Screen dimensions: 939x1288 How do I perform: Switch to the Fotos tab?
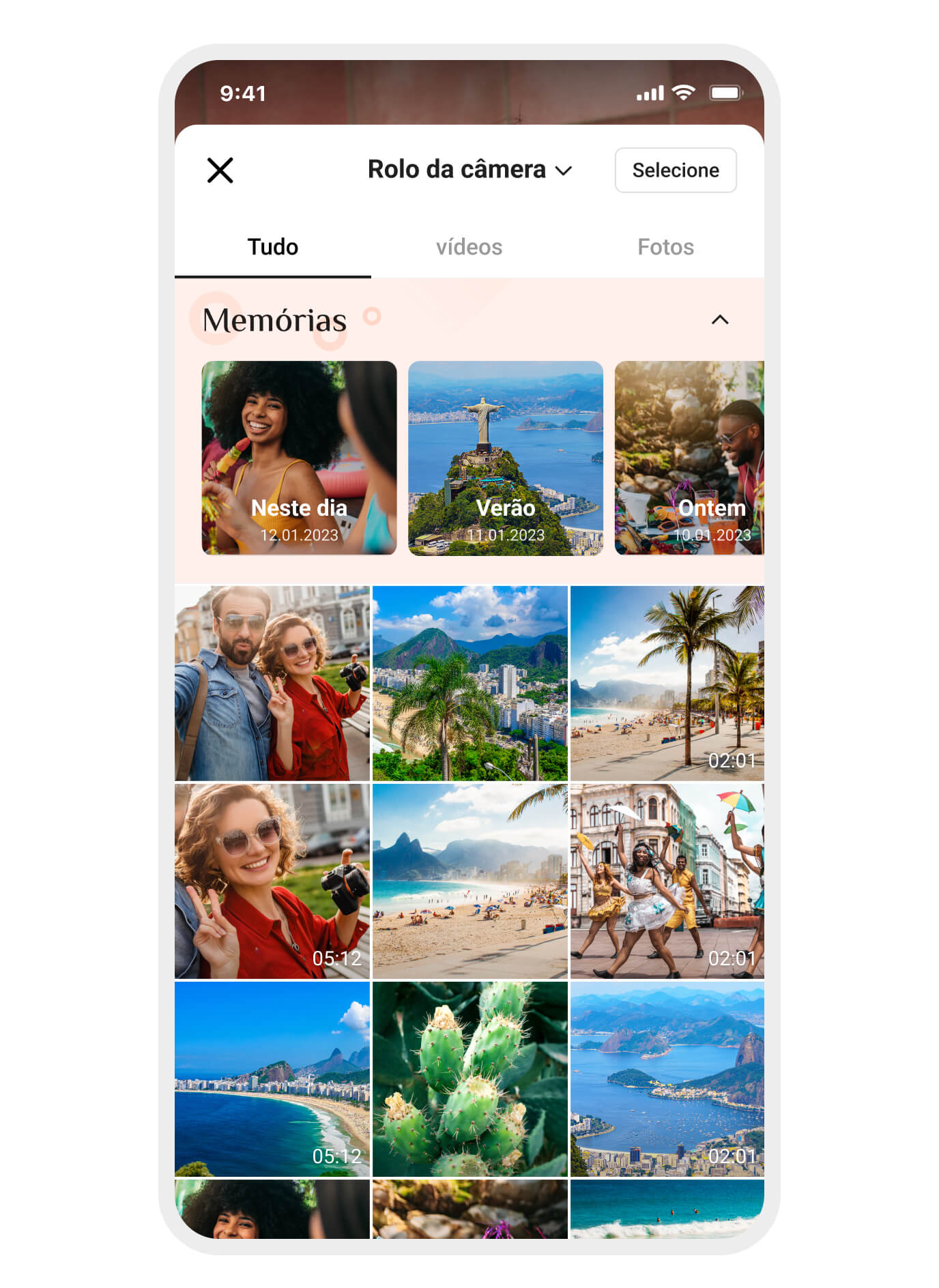[665, 247]
